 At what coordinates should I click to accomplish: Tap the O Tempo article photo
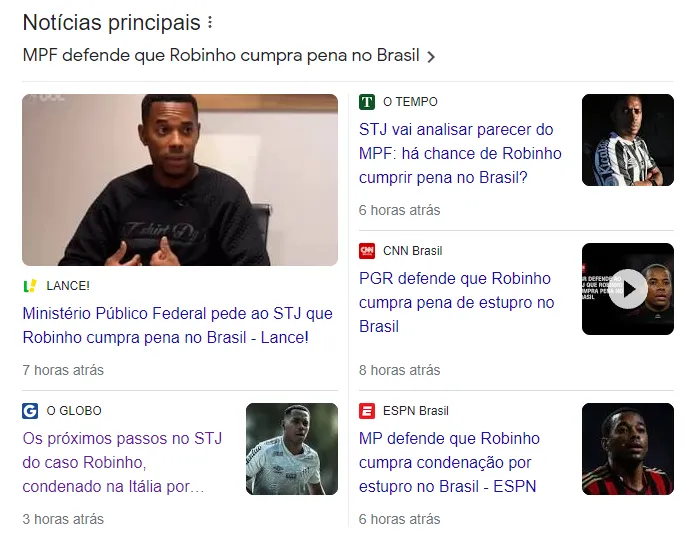tap(628, 140)
